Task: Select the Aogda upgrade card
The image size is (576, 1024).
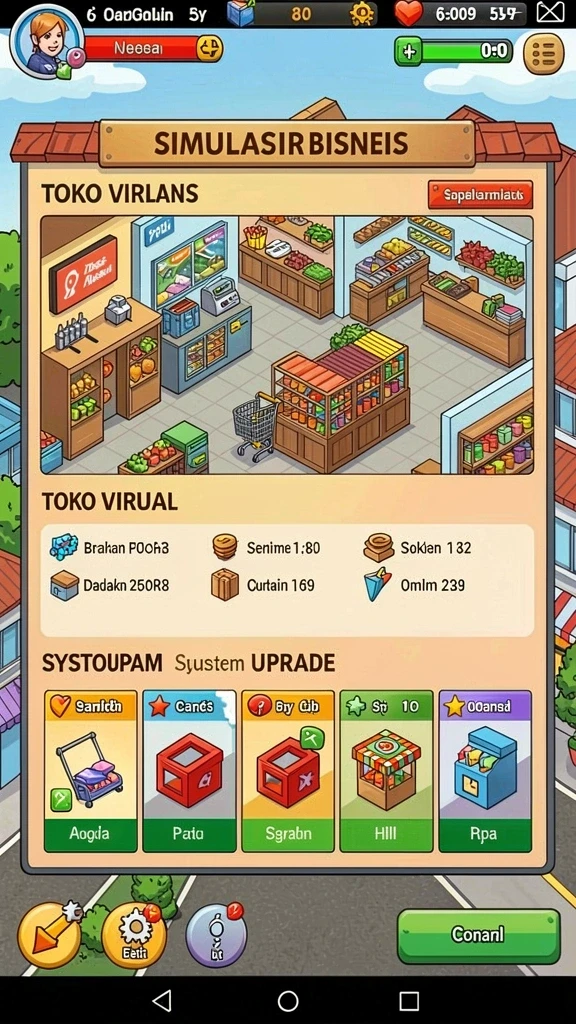Action: point(91,771)
